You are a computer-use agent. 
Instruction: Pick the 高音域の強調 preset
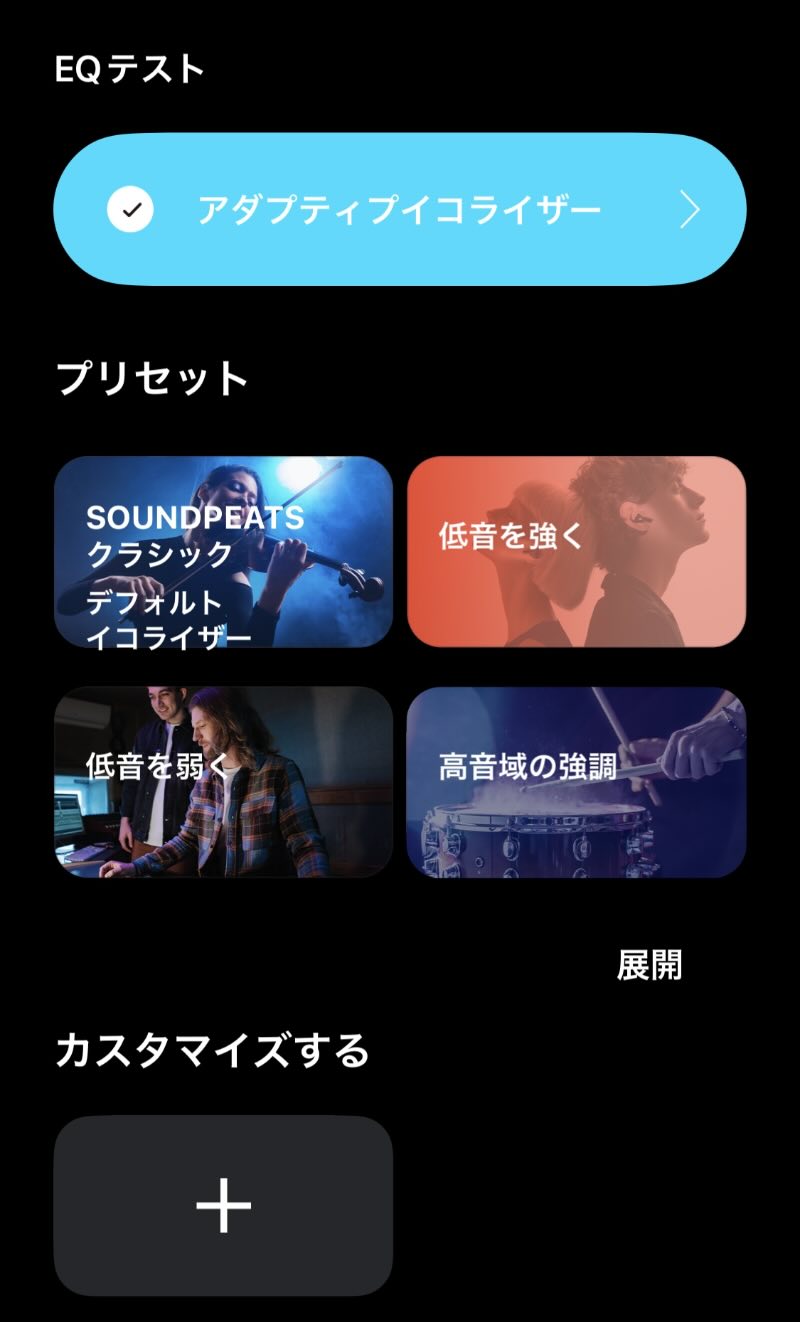pos(576,782)
